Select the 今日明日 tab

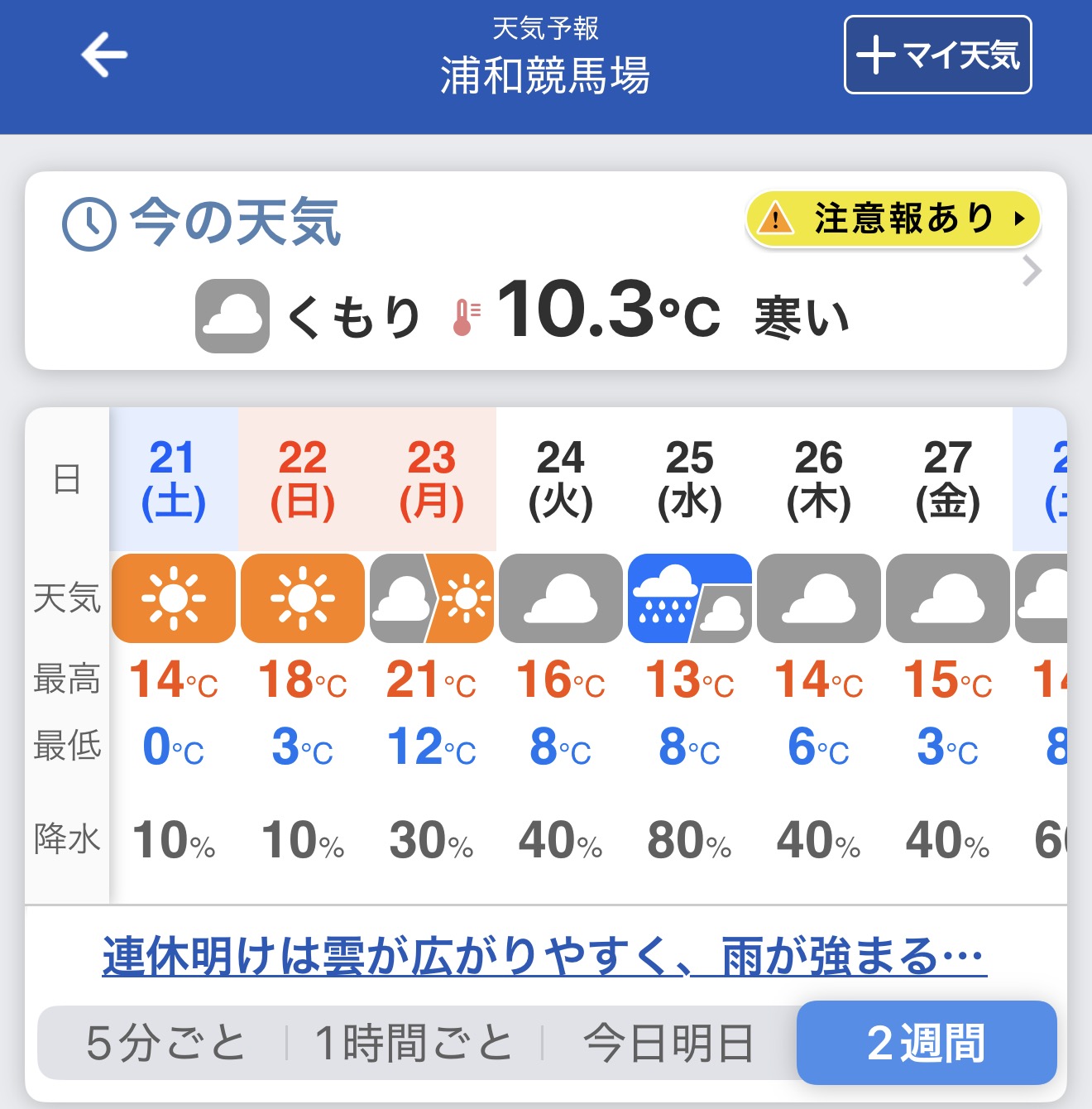pos(668,1043)
